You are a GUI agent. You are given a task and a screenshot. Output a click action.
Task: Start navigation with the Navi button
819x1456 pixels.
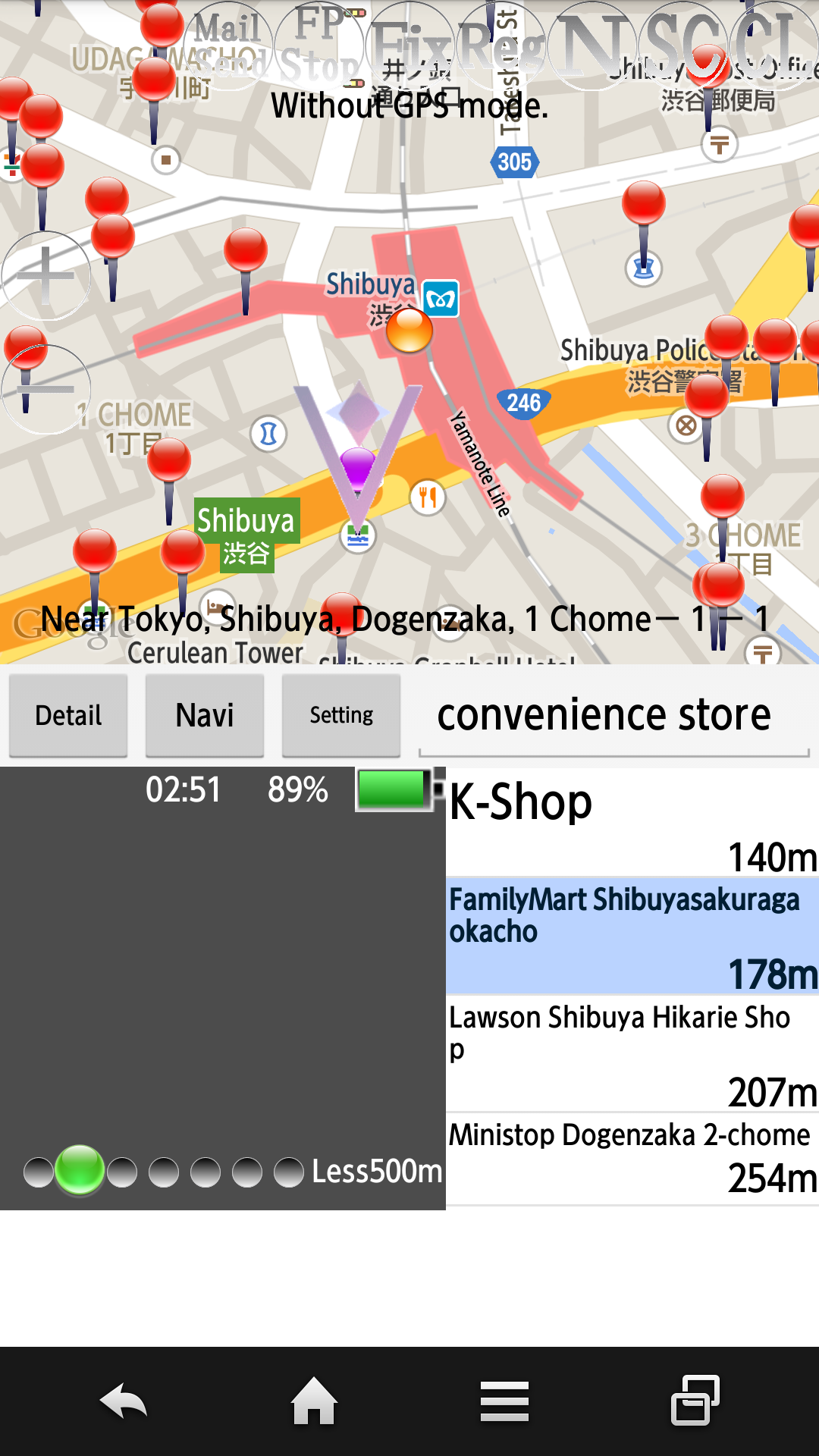tap(205, 715)
